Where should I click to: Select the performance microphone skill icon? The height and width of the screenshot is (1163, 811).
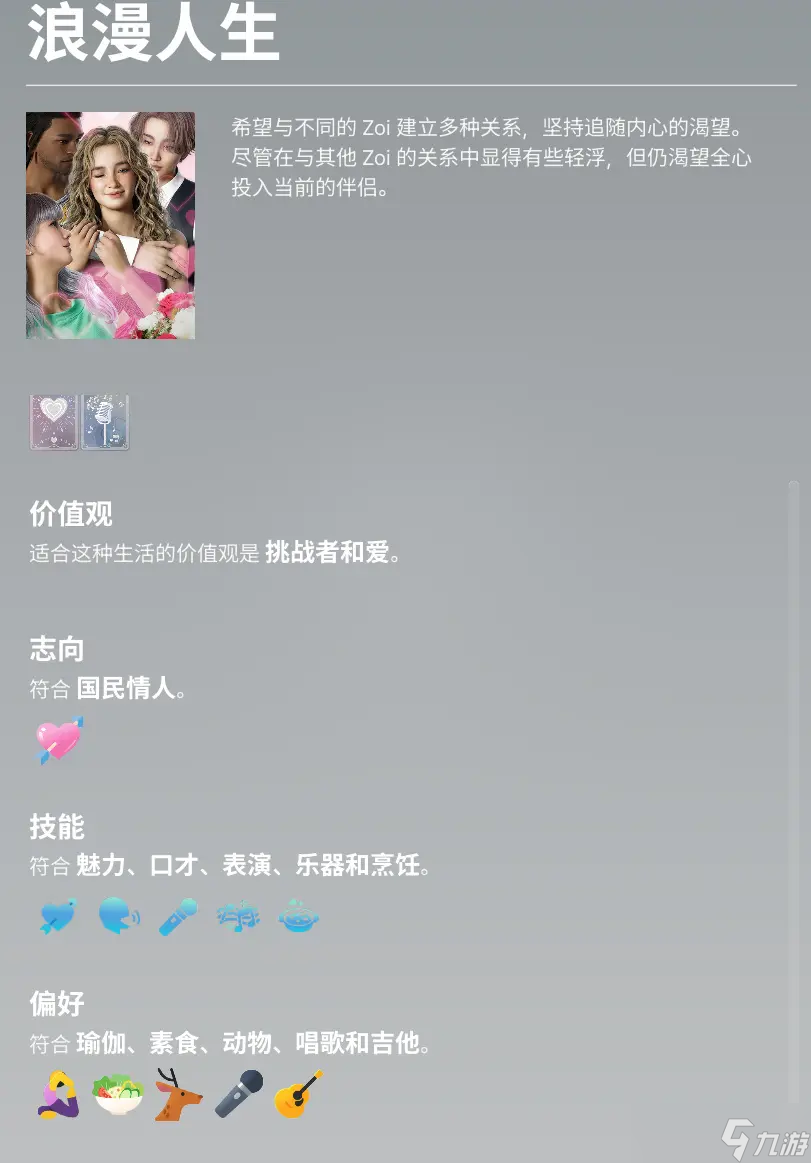tap(177, 916)
